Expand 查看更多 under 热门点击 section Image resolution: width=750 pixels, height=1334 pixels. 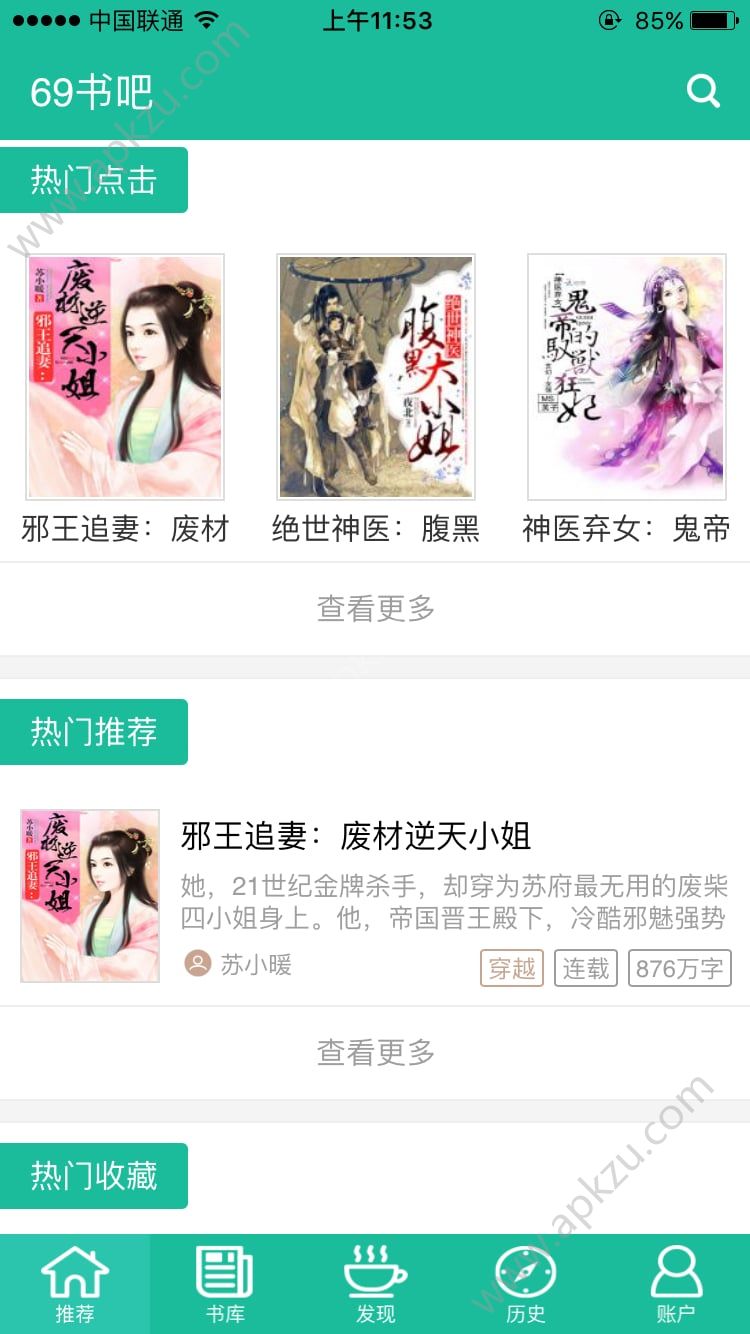tap(375, 608)
